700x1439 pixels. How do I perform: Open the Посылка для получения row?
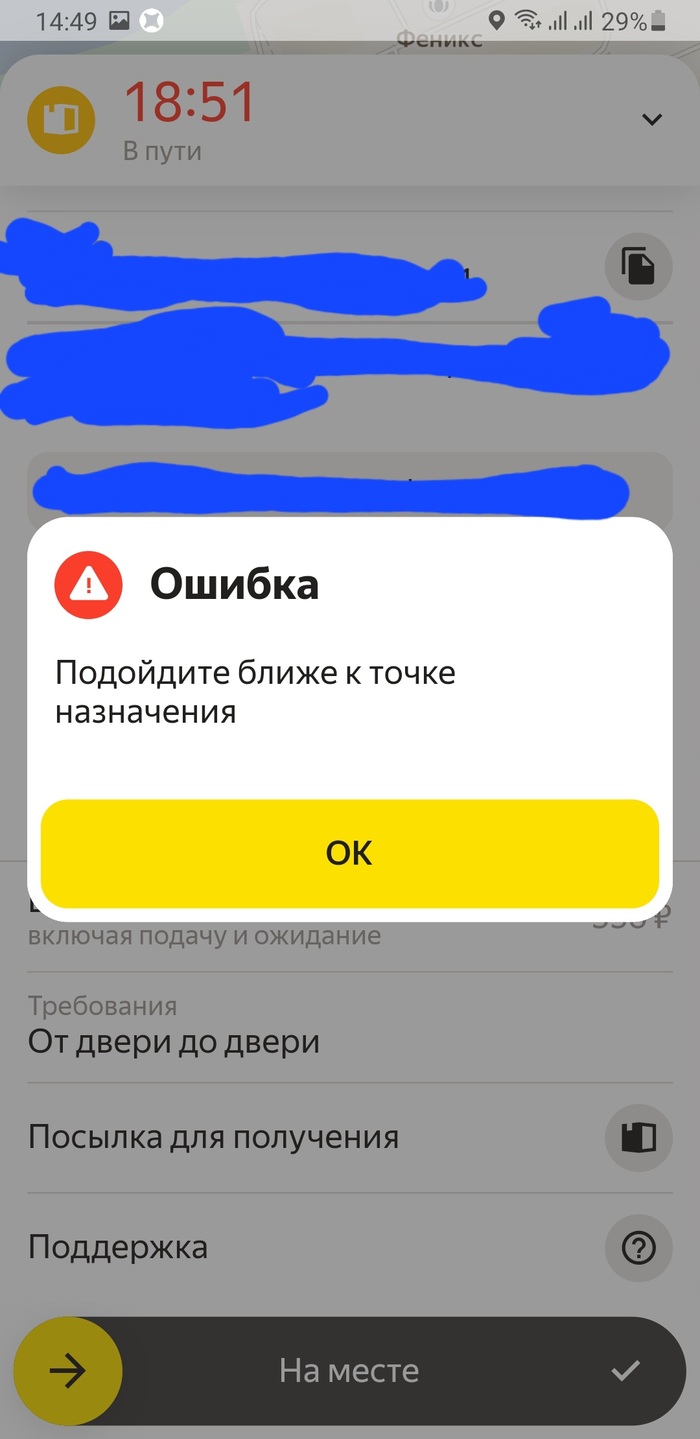(x=213, y=1137)
